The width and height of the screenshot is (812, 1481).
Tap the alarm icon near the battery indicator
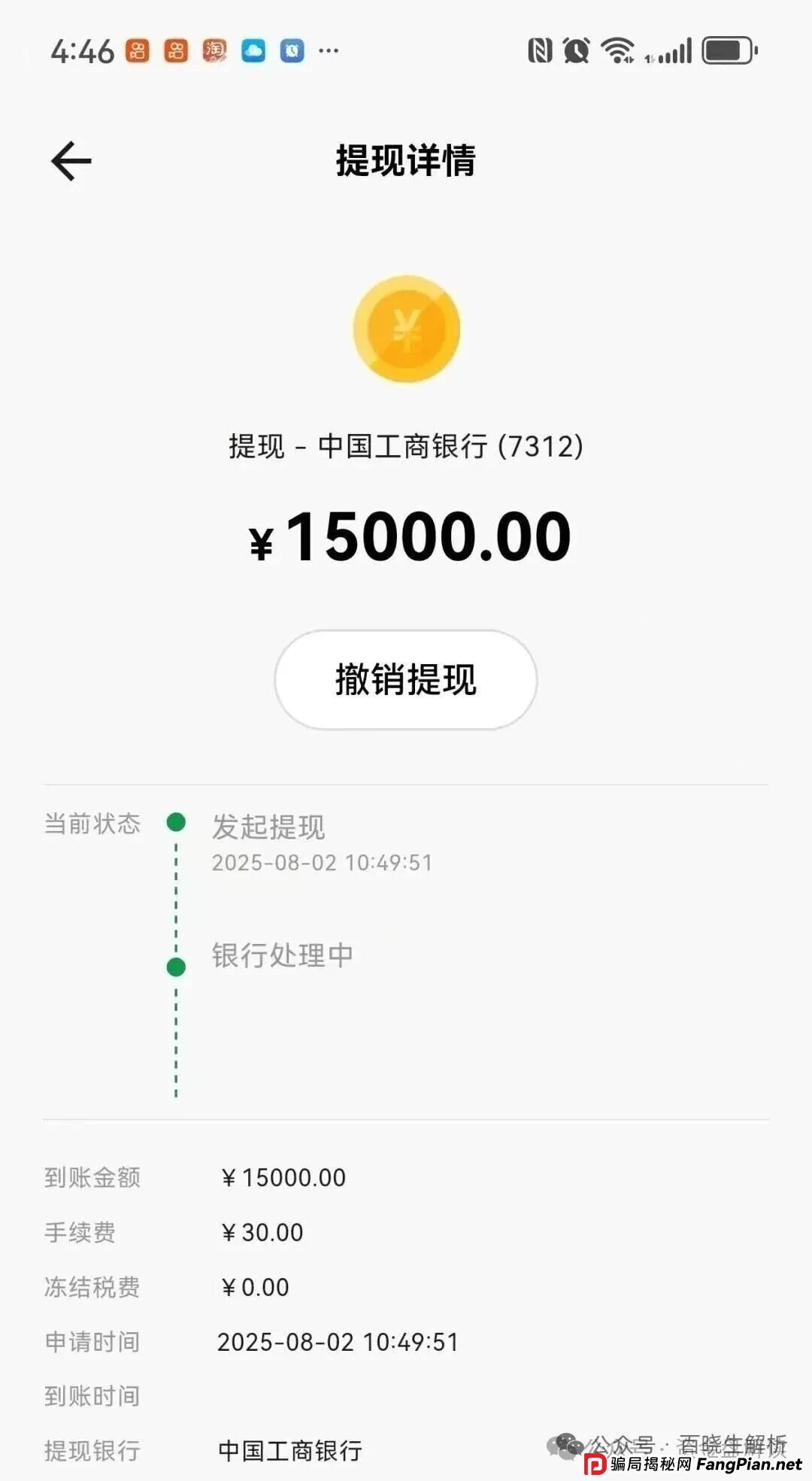(576, 50)
